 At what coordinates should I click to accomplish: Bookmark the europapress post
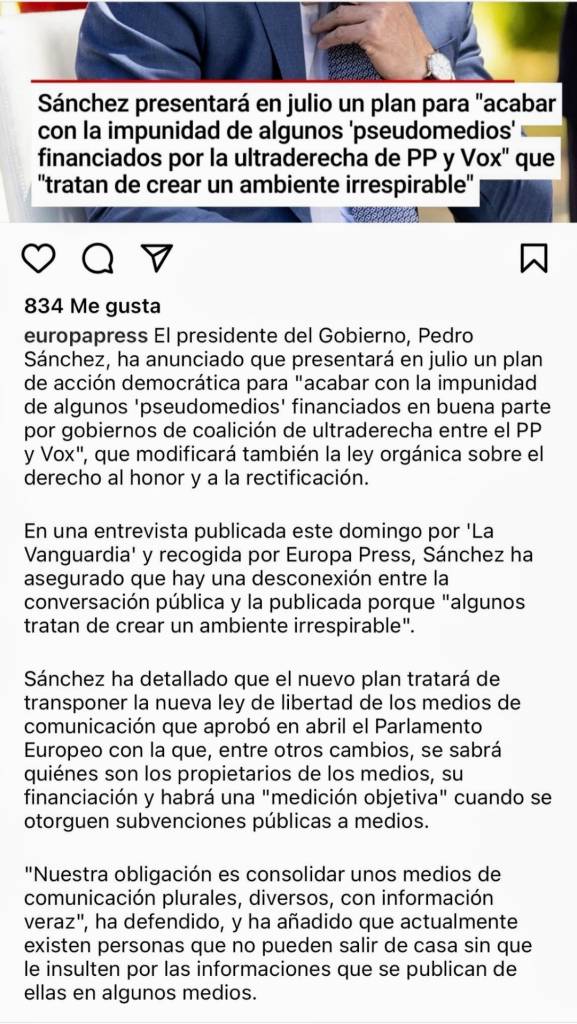533,259
